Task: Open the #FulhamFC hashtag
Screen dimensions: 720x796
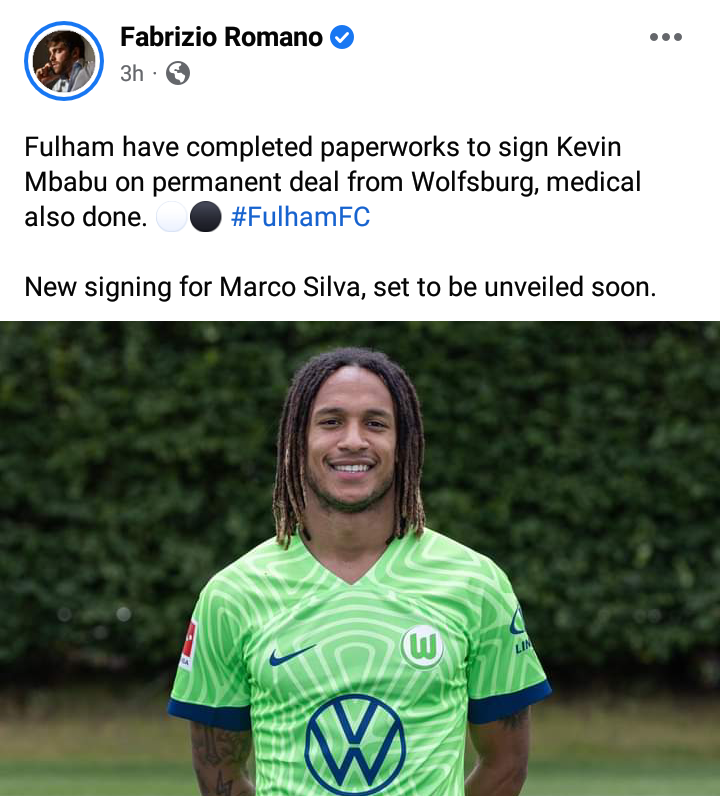Action: 300,216
